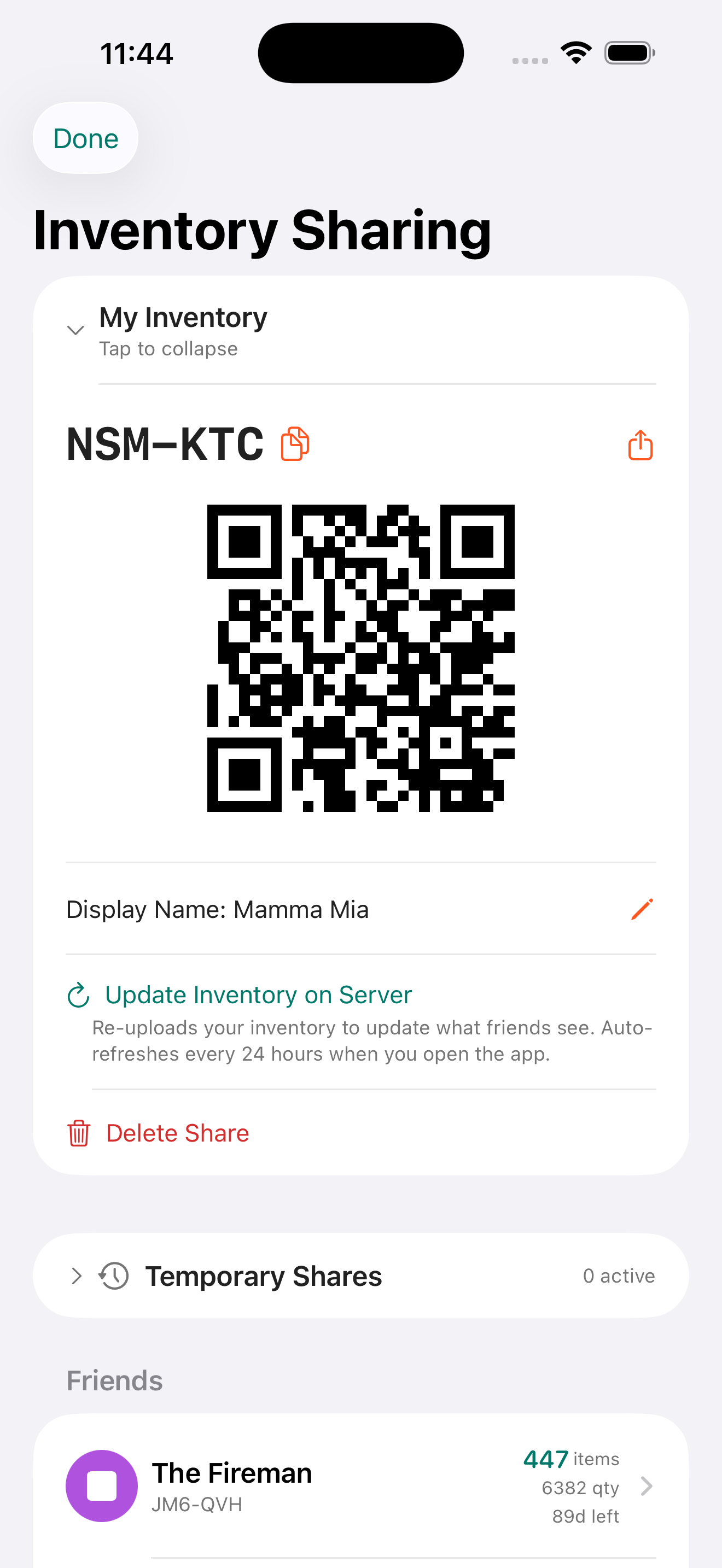Tap the NSM-KTC code heading
This screenshot has width=722, height=1568.
tap(165, 444)
